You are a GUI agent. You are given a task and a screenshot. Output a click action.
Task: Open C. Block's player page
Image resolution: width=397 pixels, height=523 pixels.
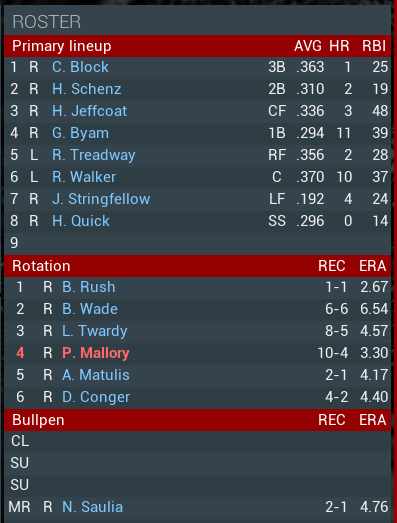(x=80, y=67)
